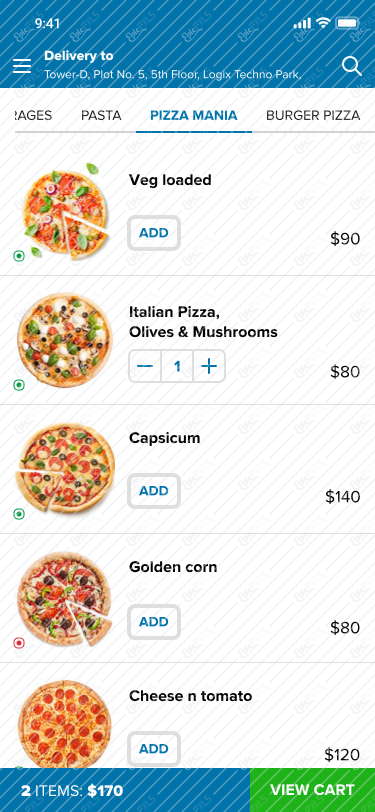Open the Golden corn pizza photo
Viewport: 375px width, 812px height.
click(65, 598)
